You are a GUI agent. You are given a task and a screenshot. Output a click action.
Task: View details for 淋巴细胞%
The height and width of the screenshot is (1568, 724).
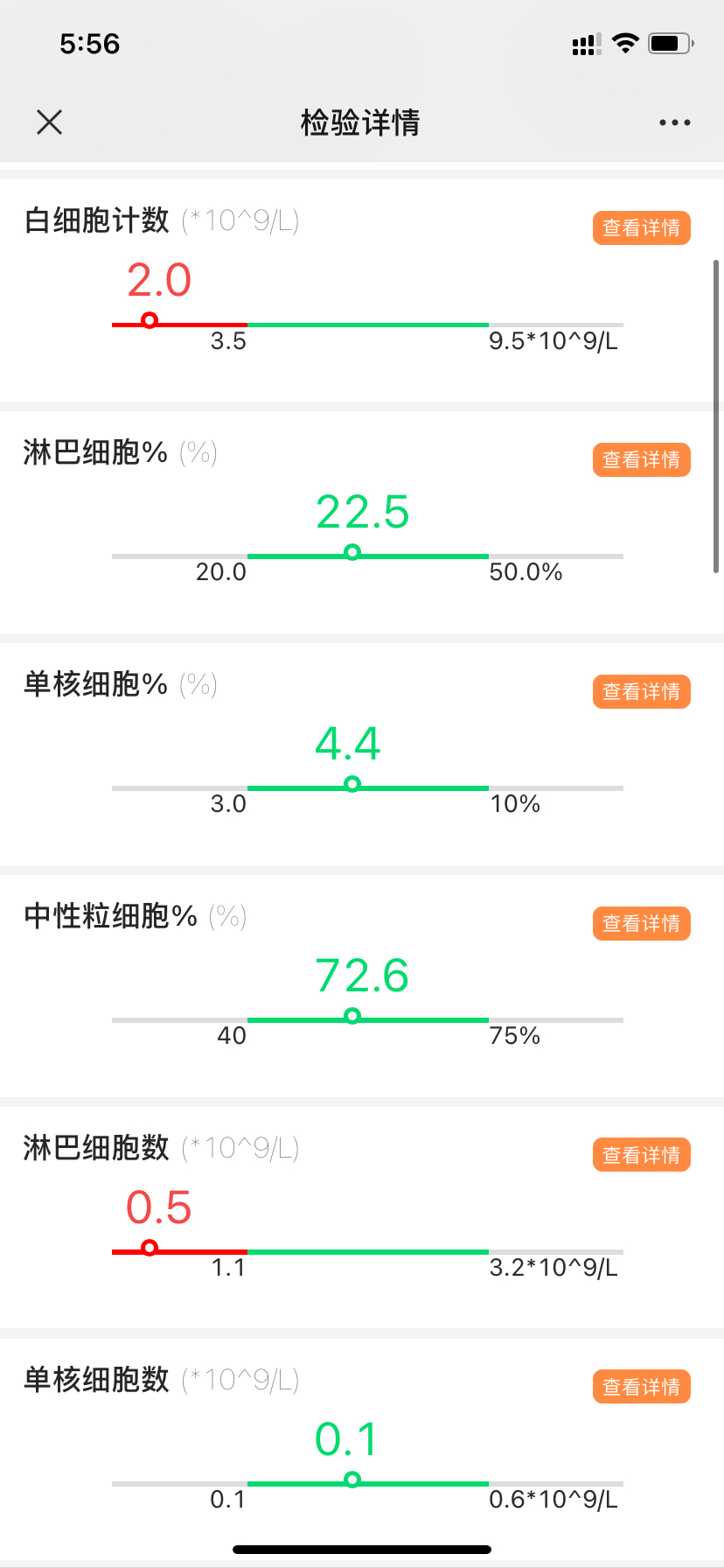click(x=642, y=459)
